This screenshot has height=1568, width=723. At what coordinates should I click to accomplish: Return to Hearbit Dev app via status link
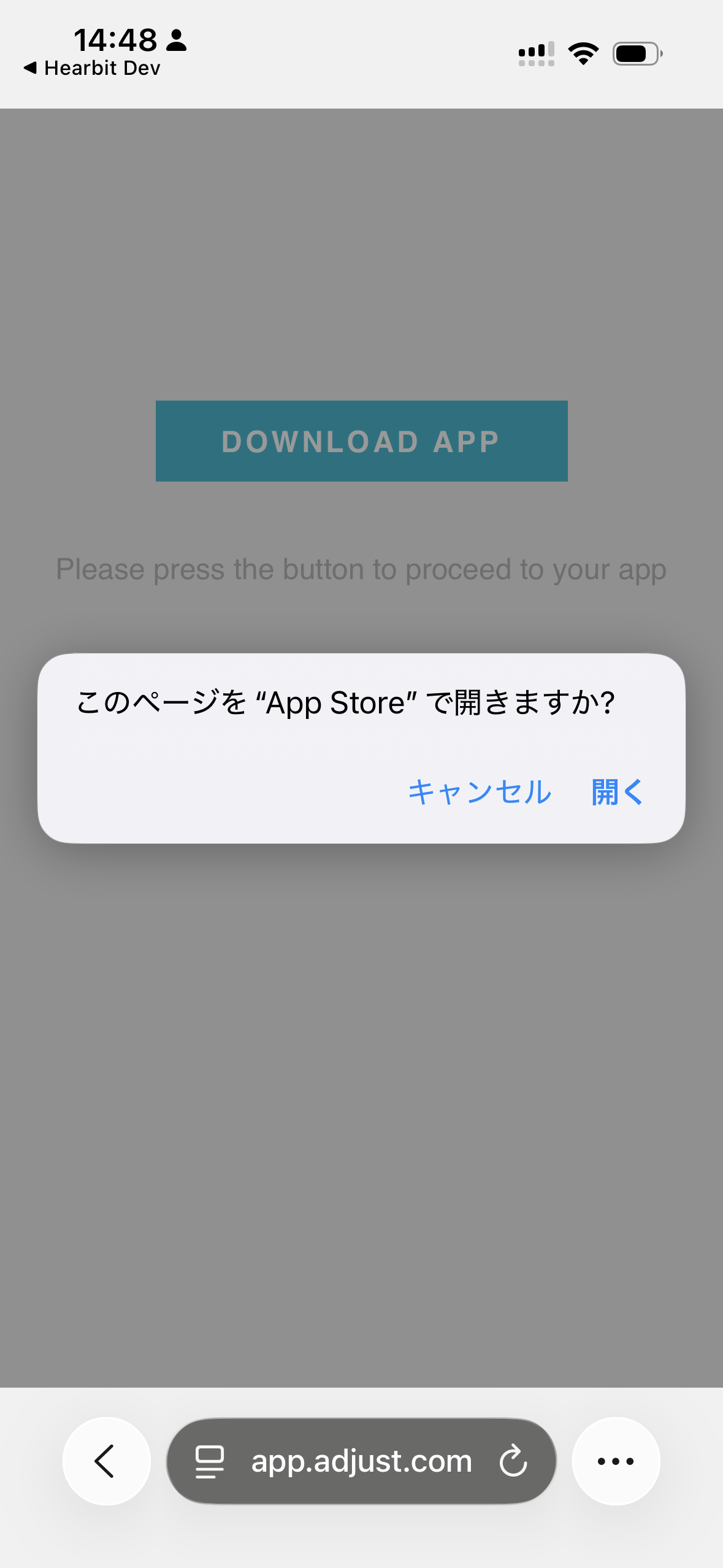click(x=91, y=67)
